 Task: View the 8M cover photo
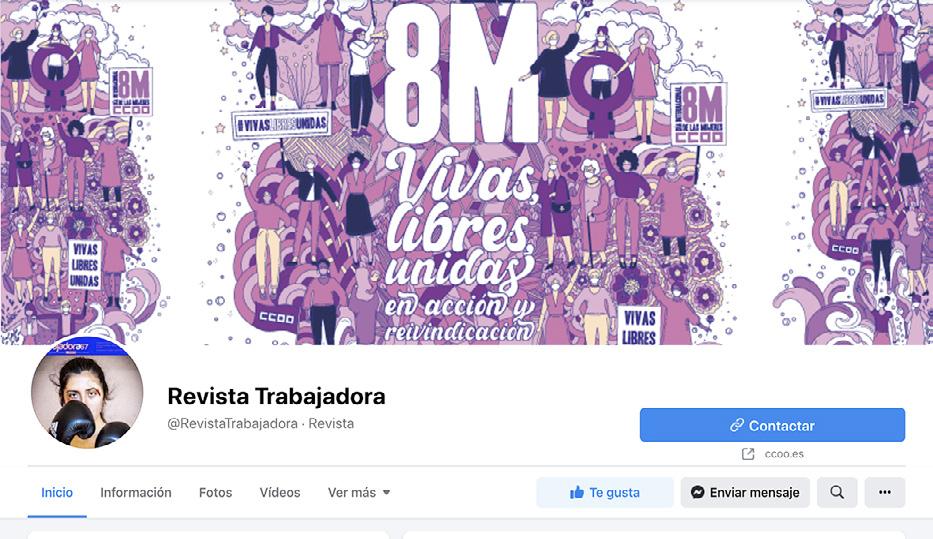coord(466,170)
